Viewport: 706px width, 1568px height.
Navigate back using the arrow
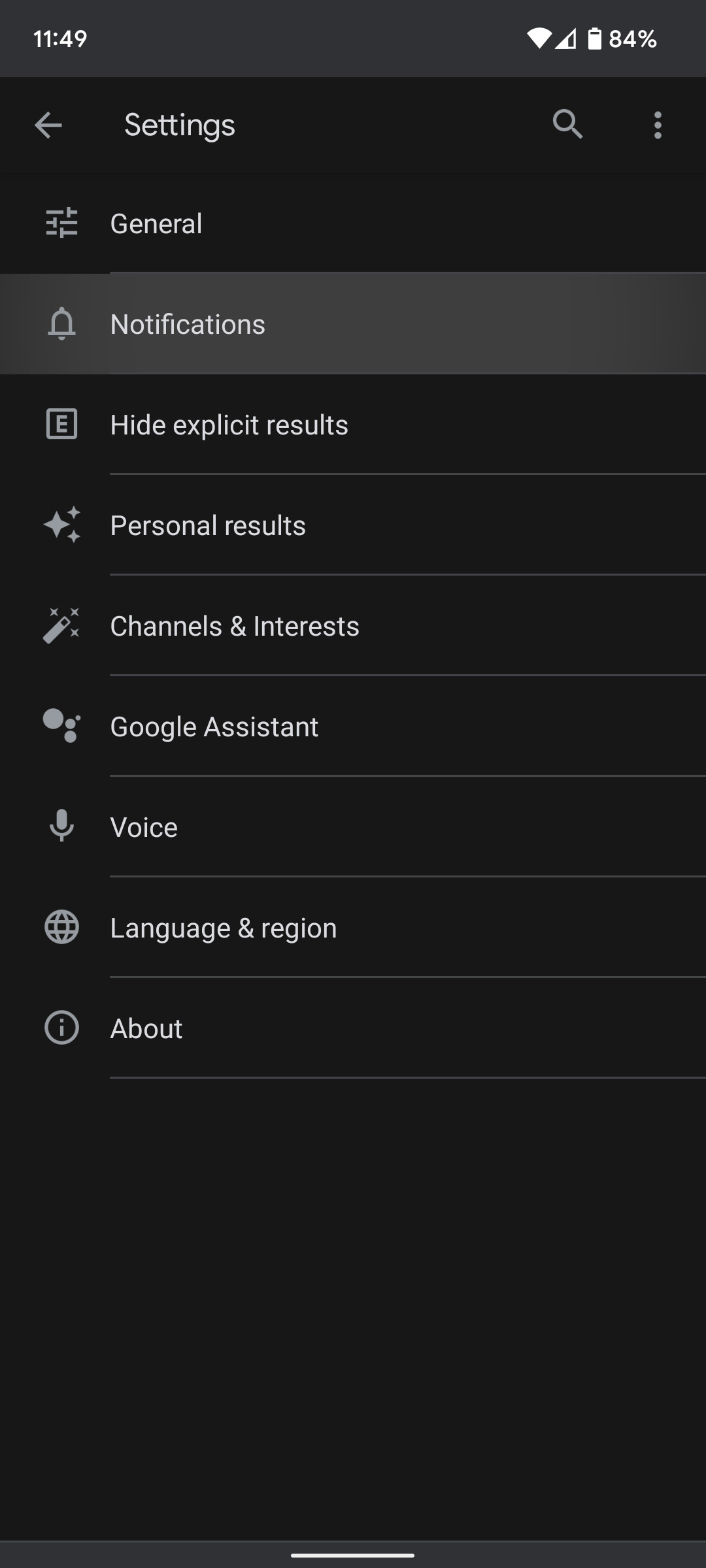click(47, 124)
